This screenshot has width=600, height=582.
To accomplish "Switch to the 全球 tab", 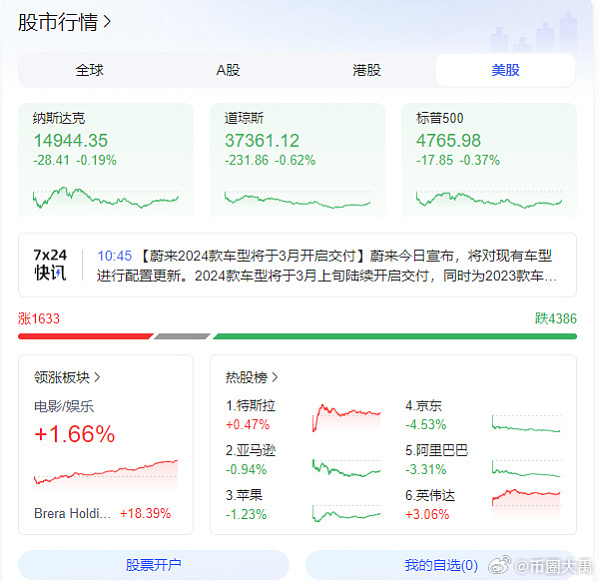I will [x=89, y=70].
